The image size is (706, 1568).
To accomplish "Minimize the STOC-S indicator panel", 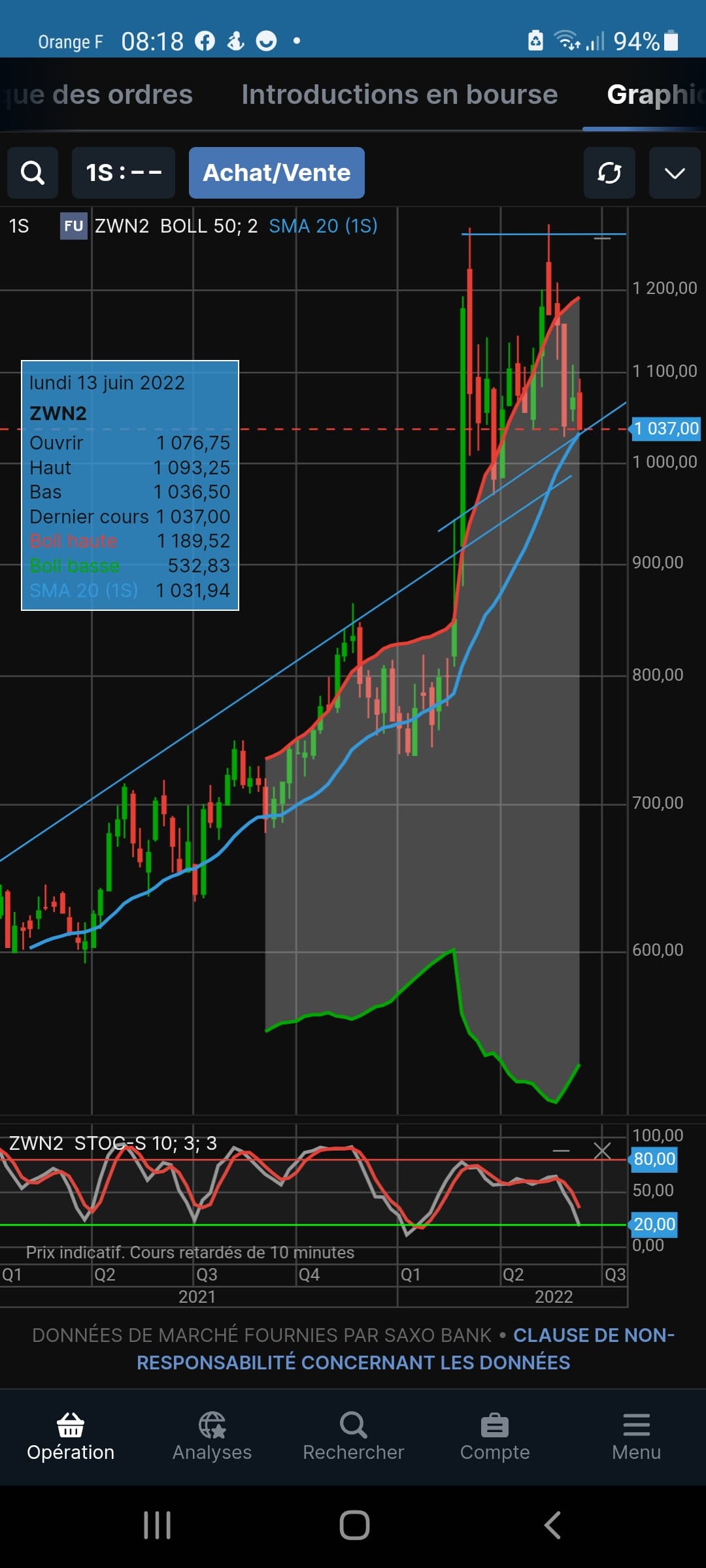I will pos(561,1151).
